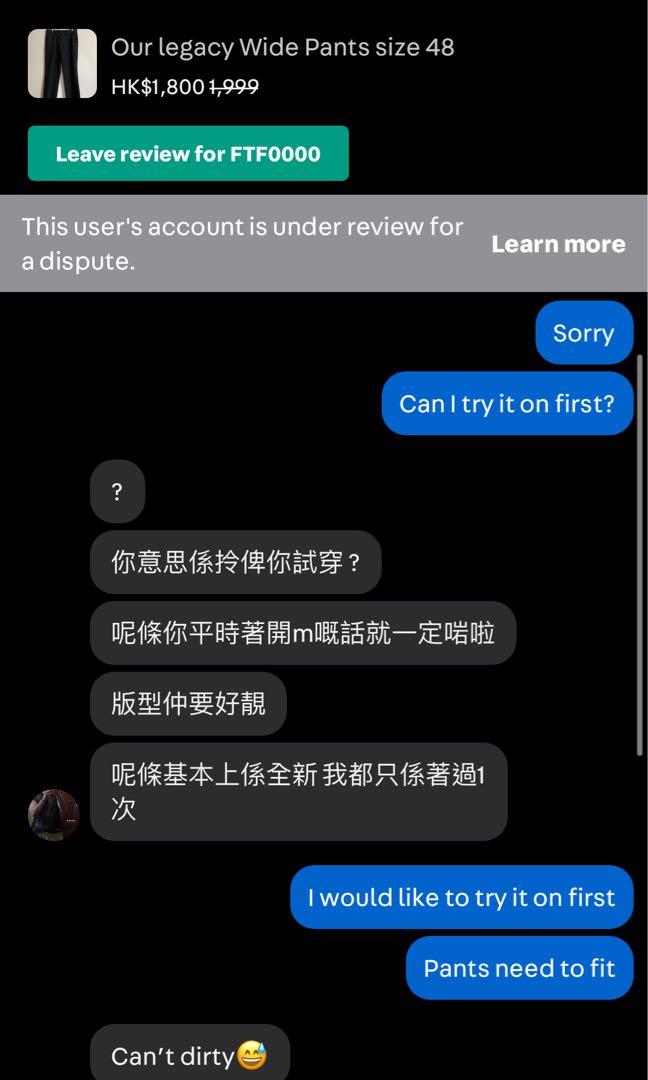Screen dimensions: 648x1080
Task: Tap Leave review for FTF0000 button
Action: click(188, 154)
